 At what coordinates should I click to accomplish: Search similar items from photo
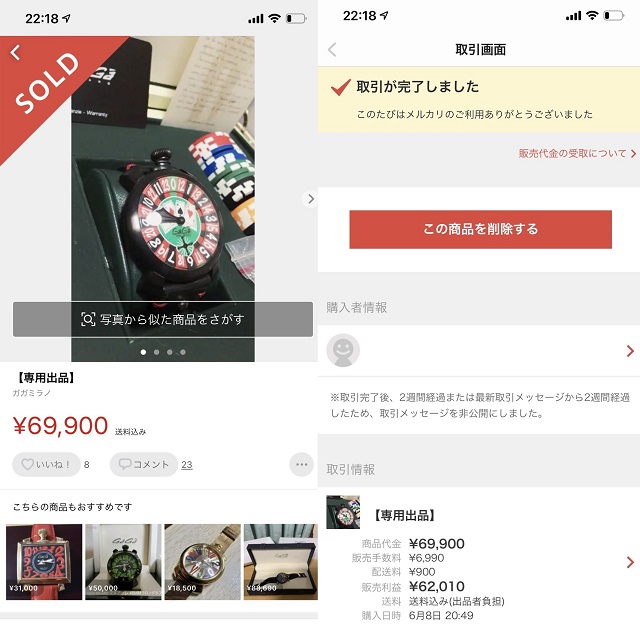click(162, 320)
